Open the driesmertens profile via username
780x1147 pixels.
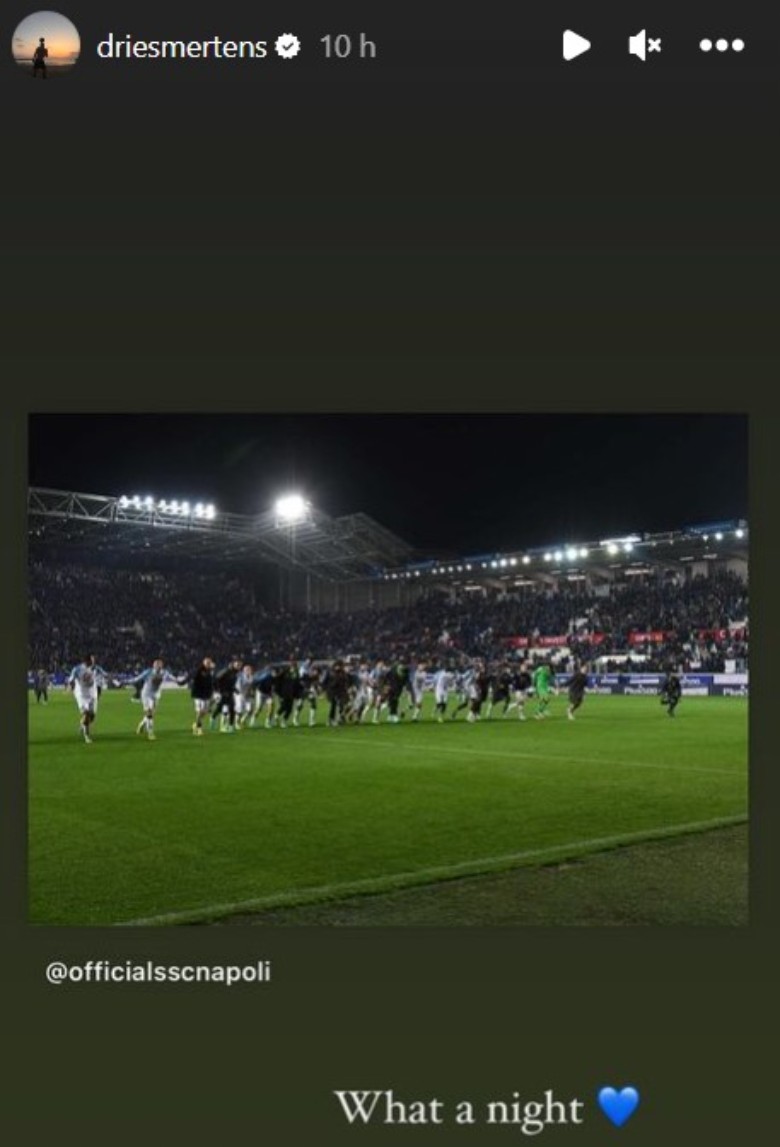click(182, 46)
